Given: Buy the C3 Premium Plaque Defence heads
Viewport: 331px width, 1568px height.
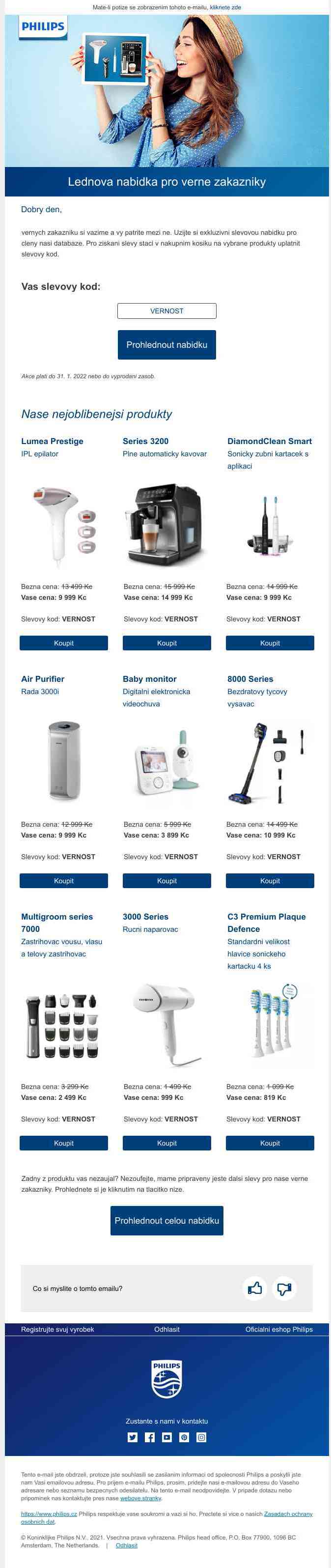Looking at the screenshot, I should pyautogui.click(x=270, y=1143).
